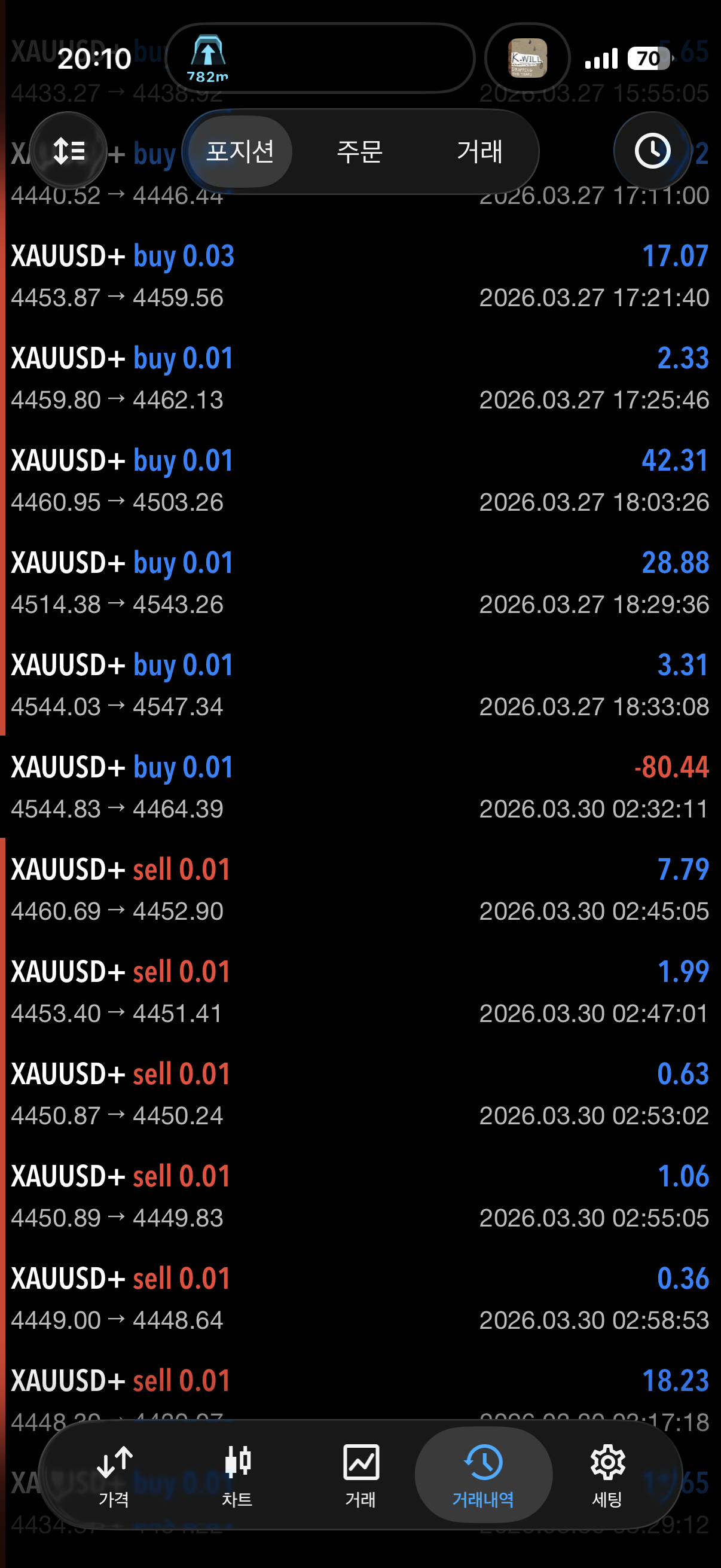Open the 거래 tab in bottom bar
721x1568 pixels.
pos(361,1474)
